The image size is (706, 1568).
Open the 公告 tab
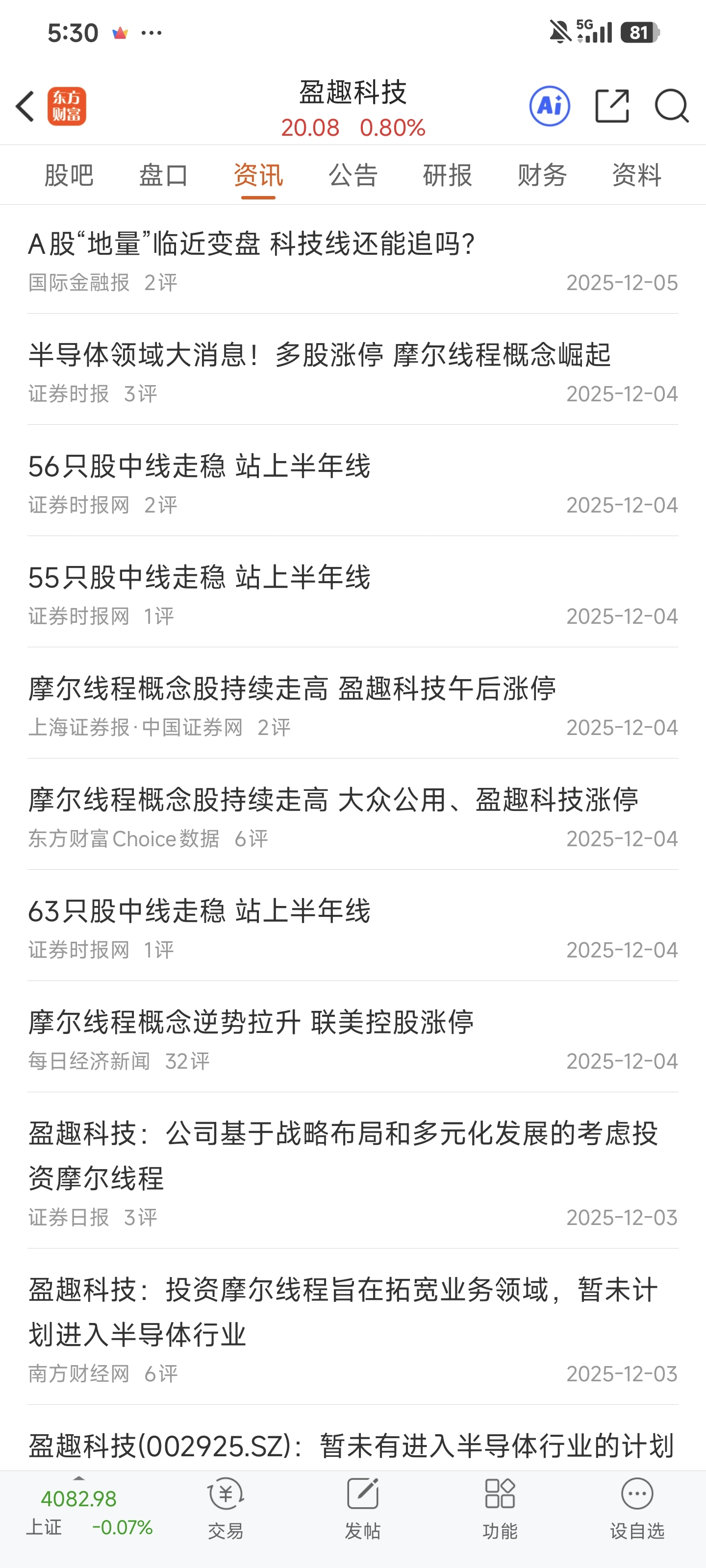(353, 175)
